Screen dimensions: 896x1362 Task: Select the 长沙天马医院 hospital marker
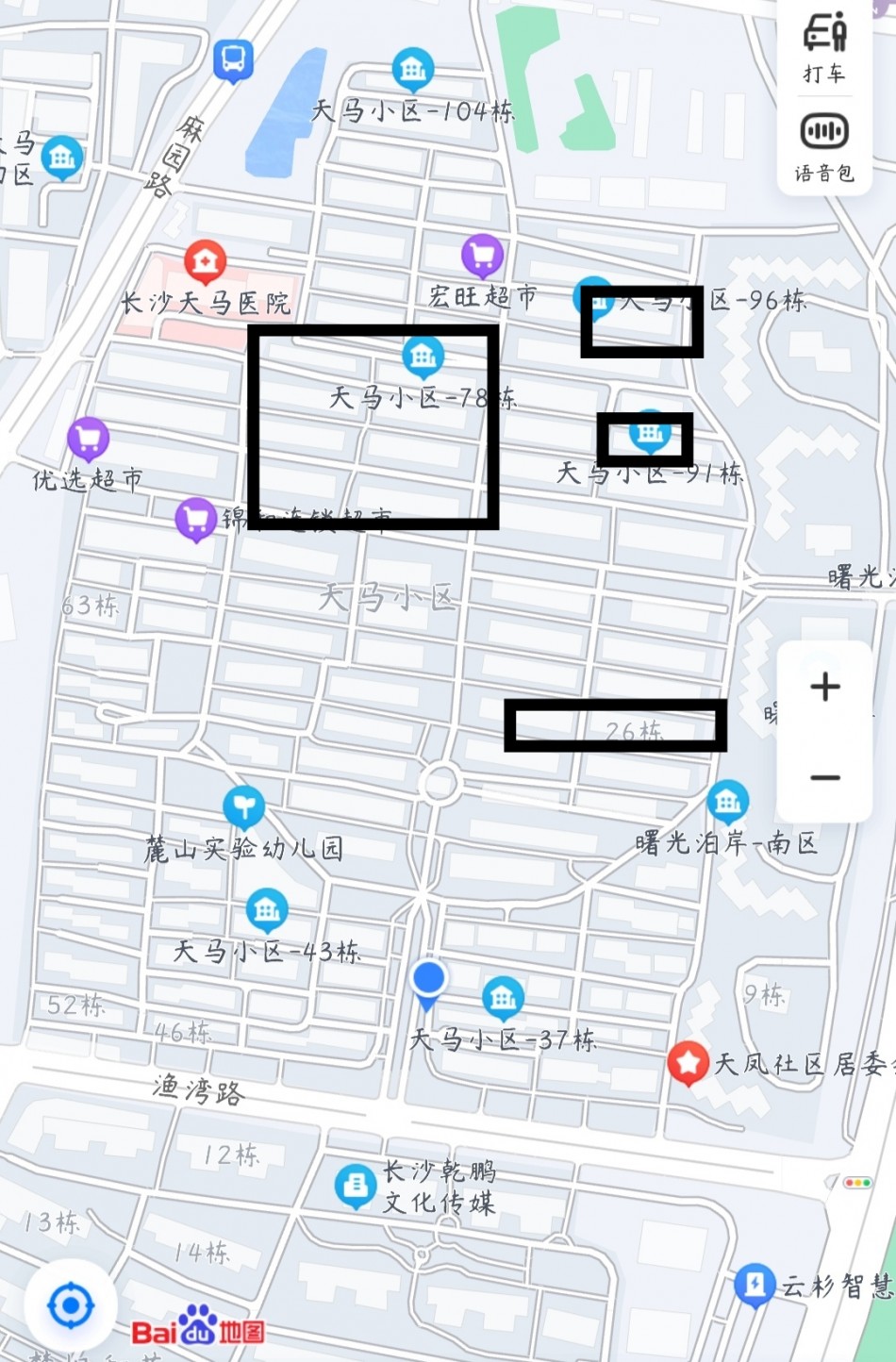tap(205, 261)
